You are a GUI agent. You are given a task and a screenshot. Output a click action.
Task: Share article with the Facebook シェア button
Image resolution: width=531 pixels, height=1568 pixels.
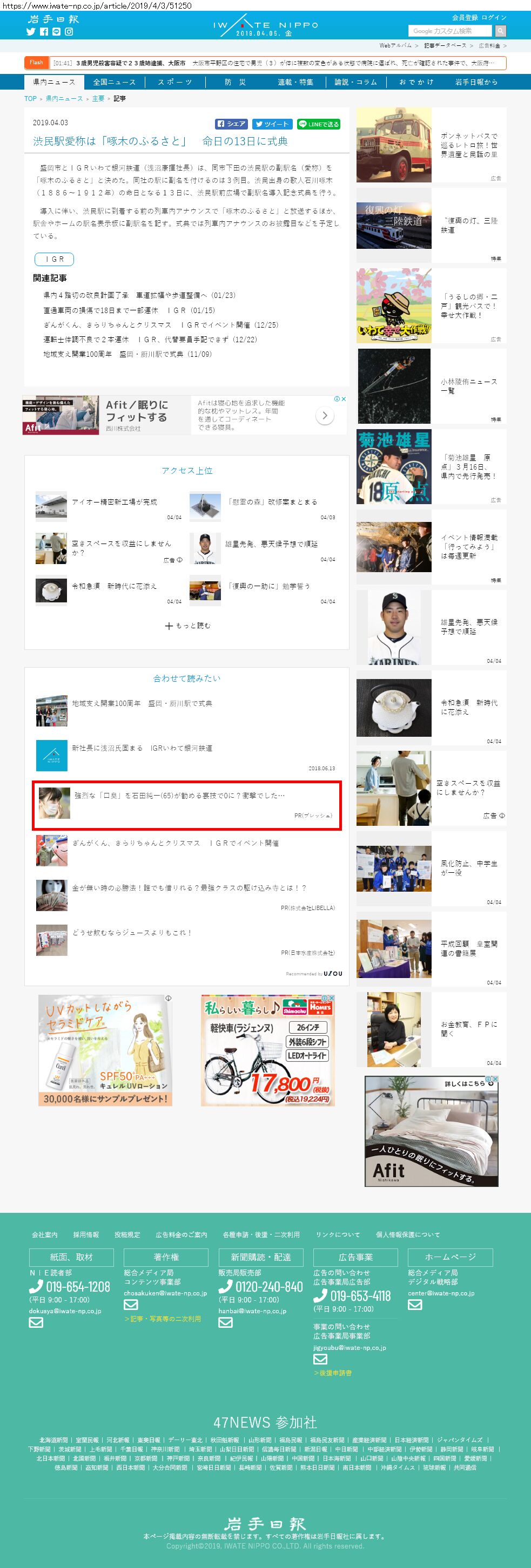(231, 124)
